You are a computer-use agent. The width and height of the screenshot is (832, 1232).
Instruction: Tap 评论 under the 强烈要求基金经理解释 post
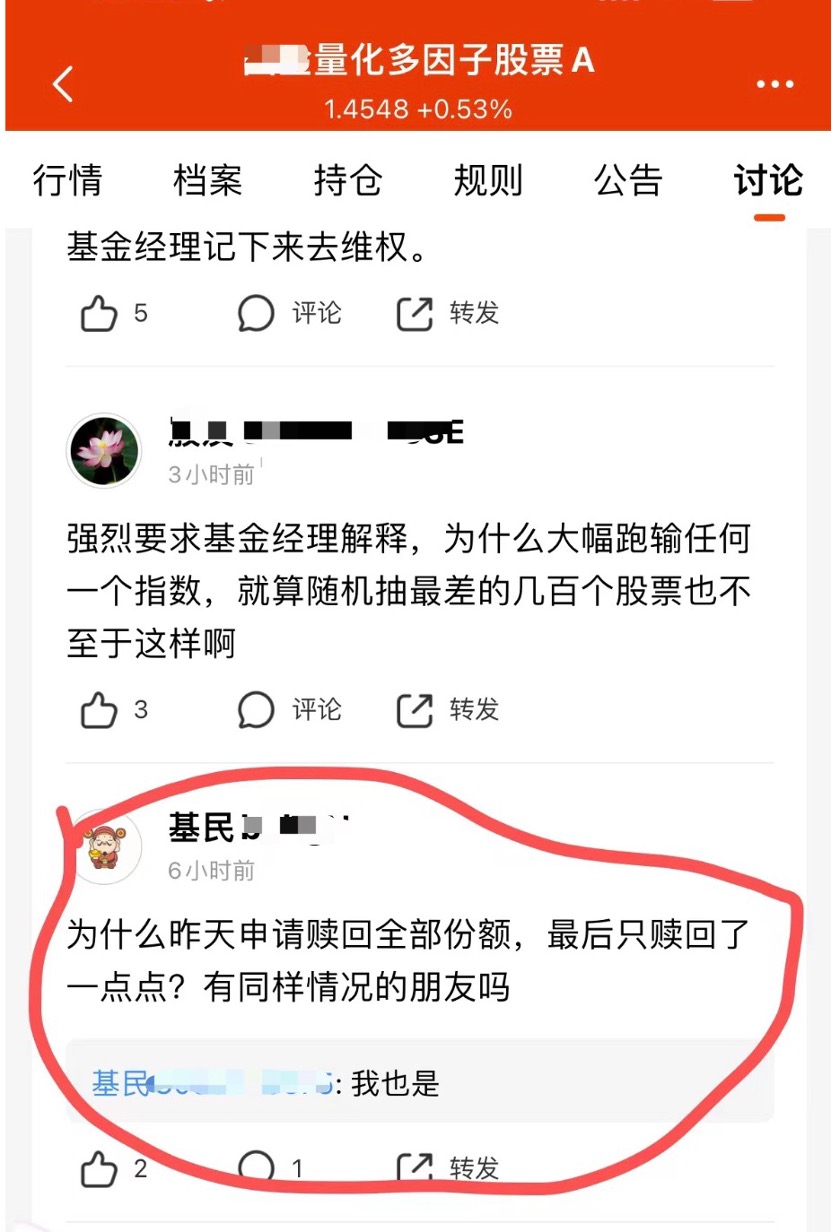[290, 711]
